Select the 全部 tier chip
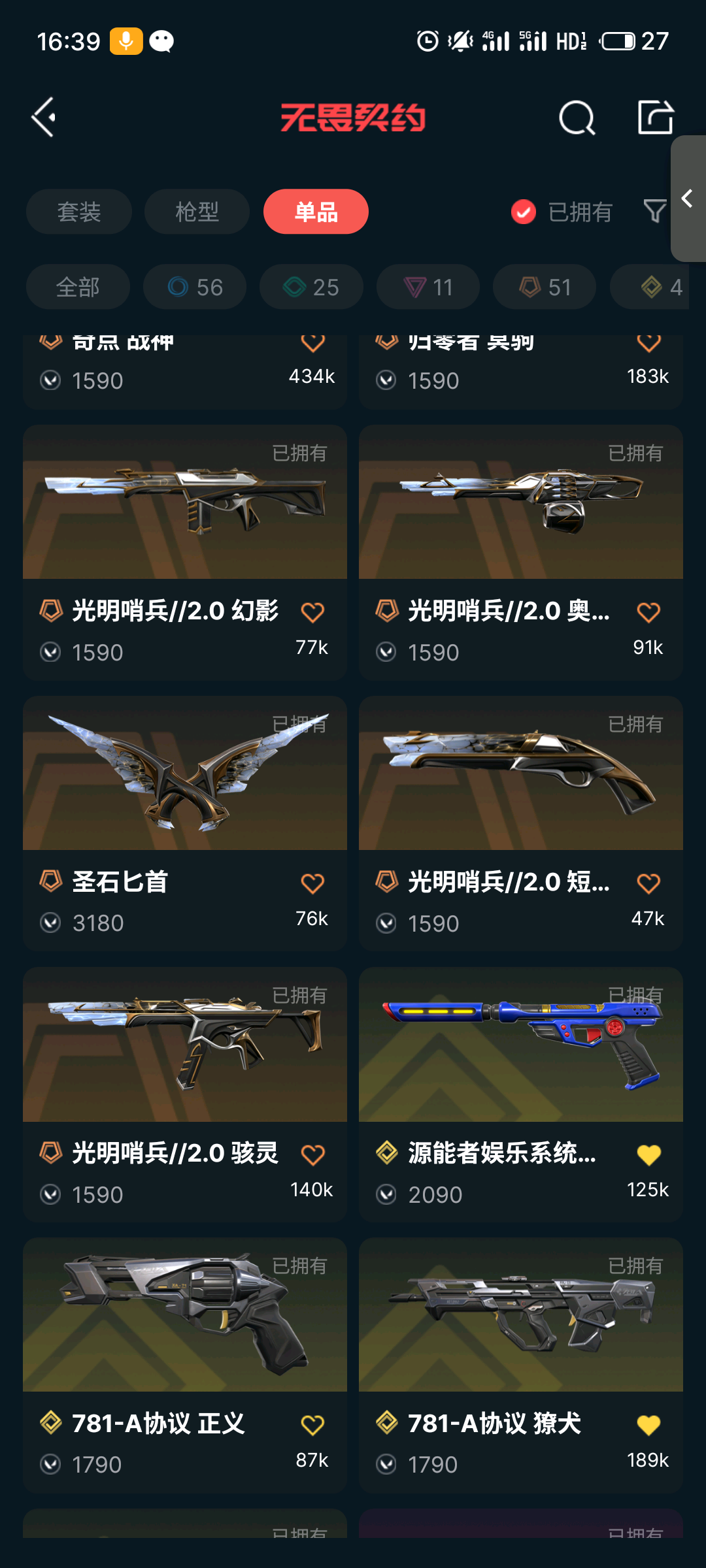This screenshot has height=1568, width=706. [78, 287]
